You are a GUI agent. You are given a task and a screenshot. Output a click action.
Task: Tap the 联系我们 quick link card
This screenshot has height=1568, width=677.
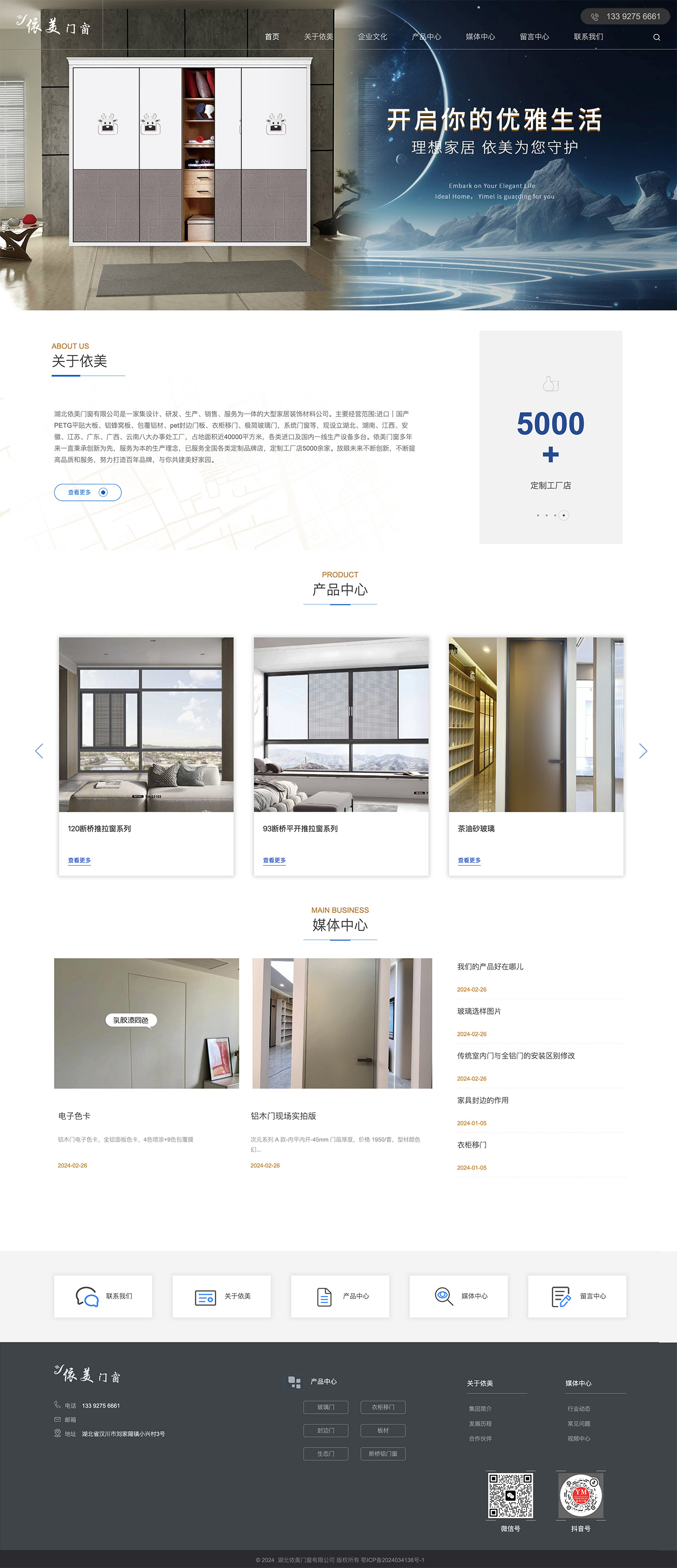(x=103, y=1296)
